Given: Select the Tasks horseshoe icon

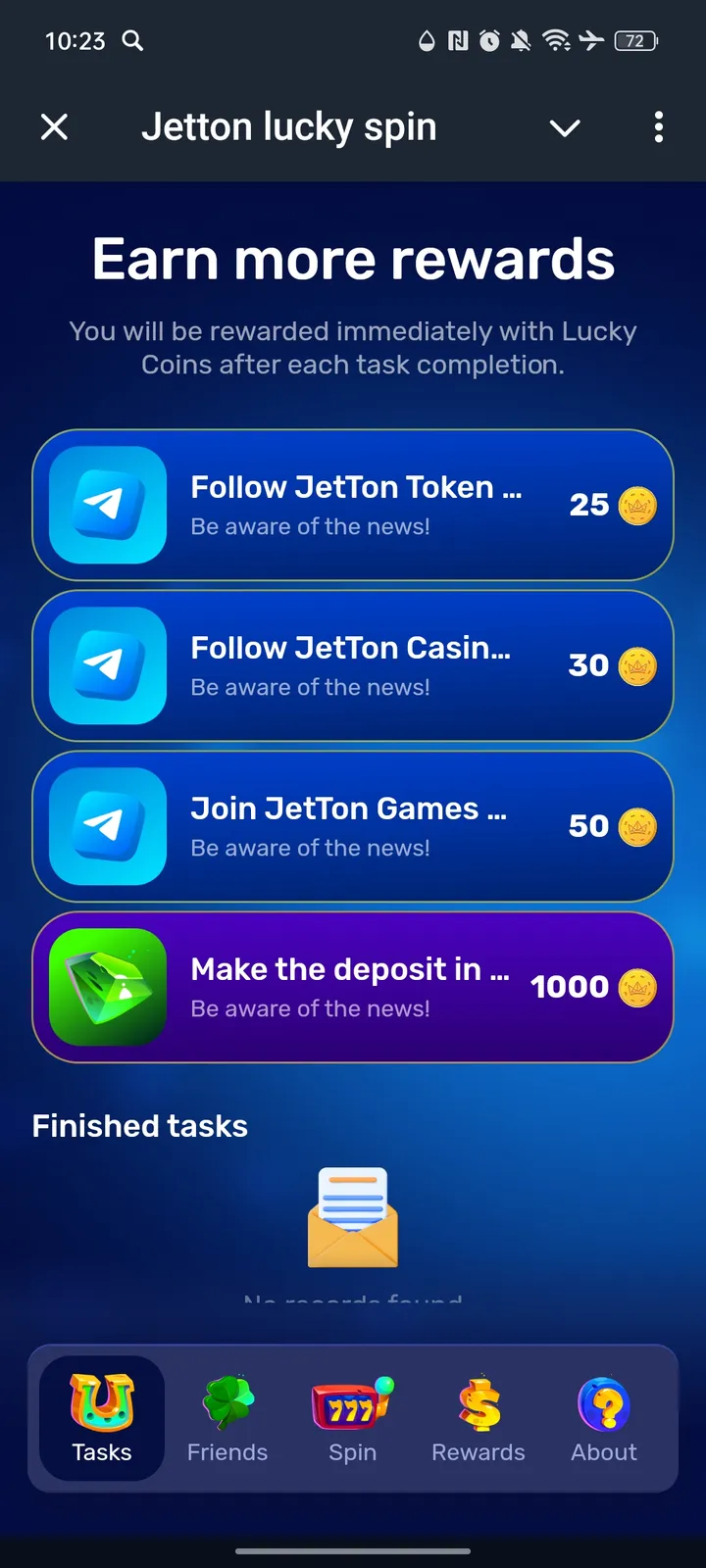Looking at the screenshot, I should coord(101,1403).
